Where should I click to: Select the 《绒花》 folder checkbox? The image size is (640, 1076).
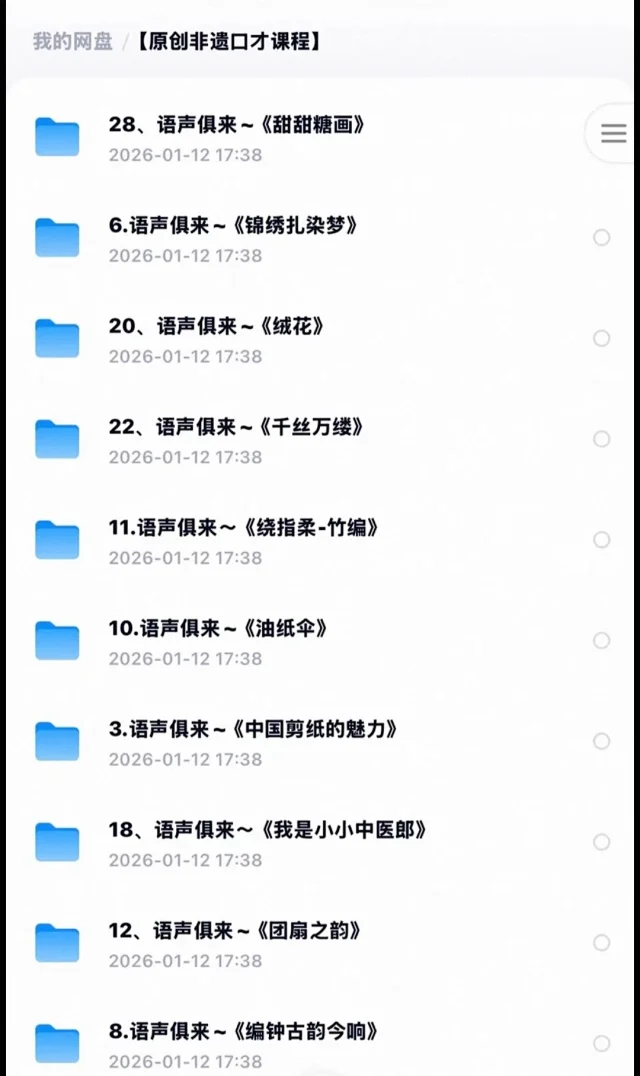[x=601, y=338]
